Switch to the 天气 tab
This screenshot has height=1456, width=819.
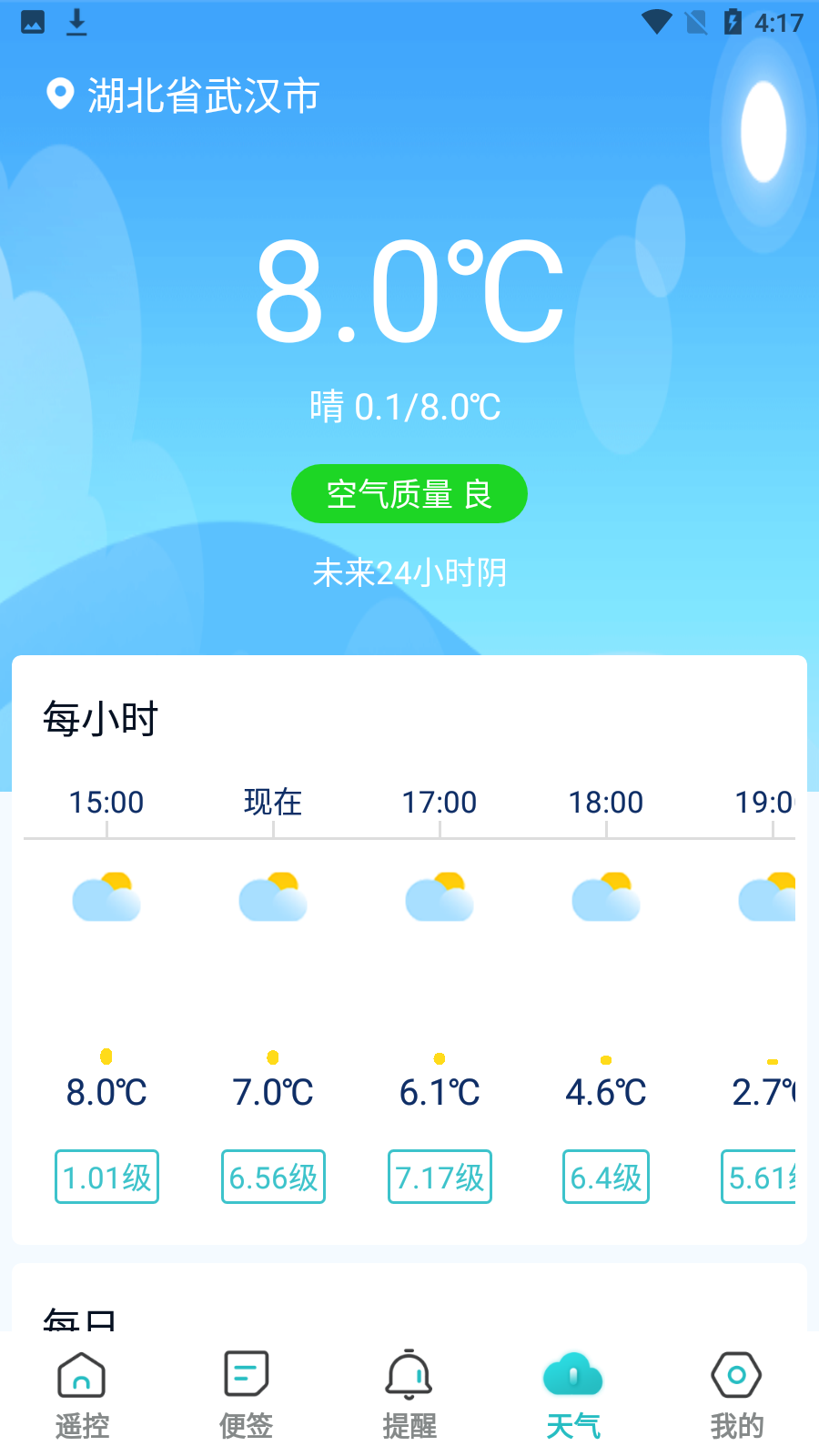pyautogui.click(x=572, y=1397)
